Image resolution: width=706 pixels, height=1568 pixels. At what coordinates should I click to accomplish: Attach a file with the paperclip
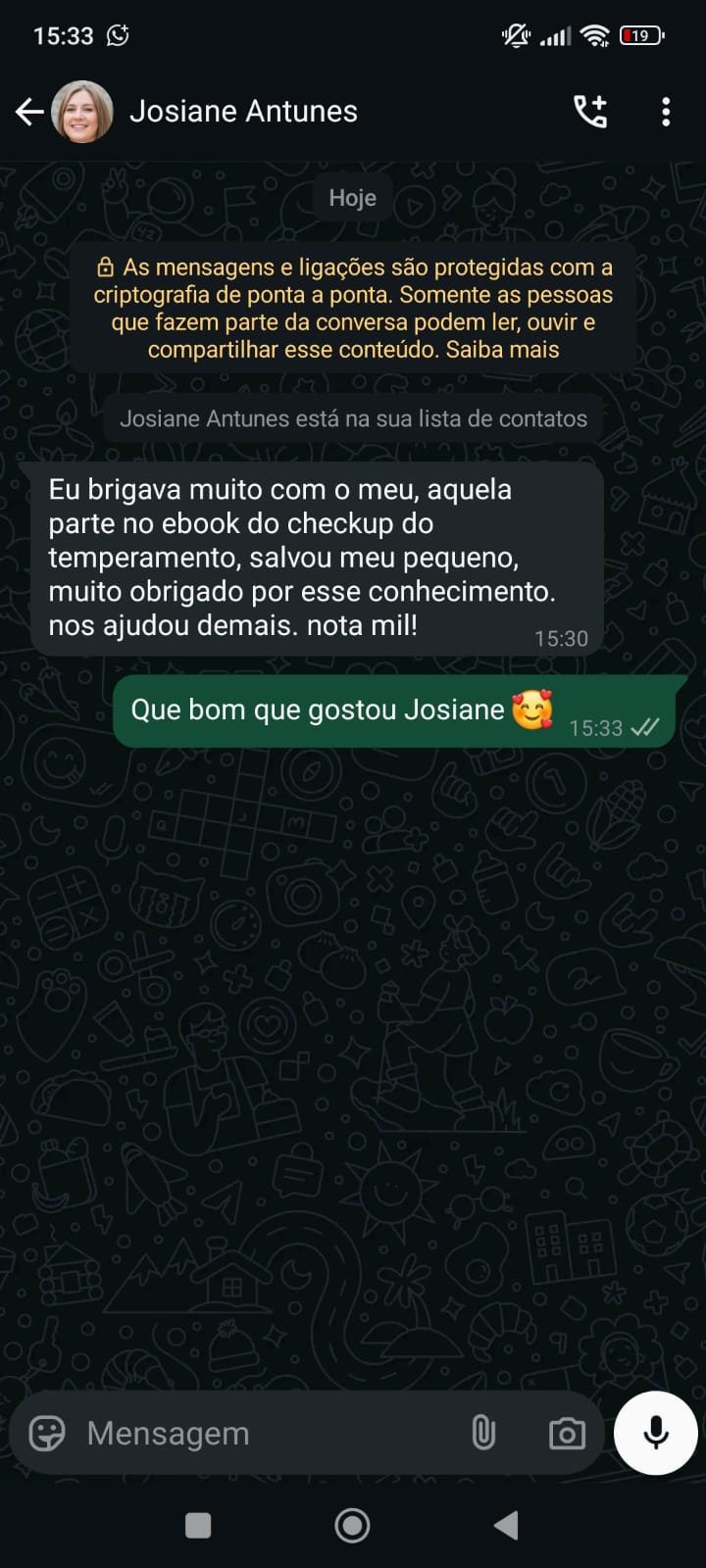click(x=483, y=1433)
